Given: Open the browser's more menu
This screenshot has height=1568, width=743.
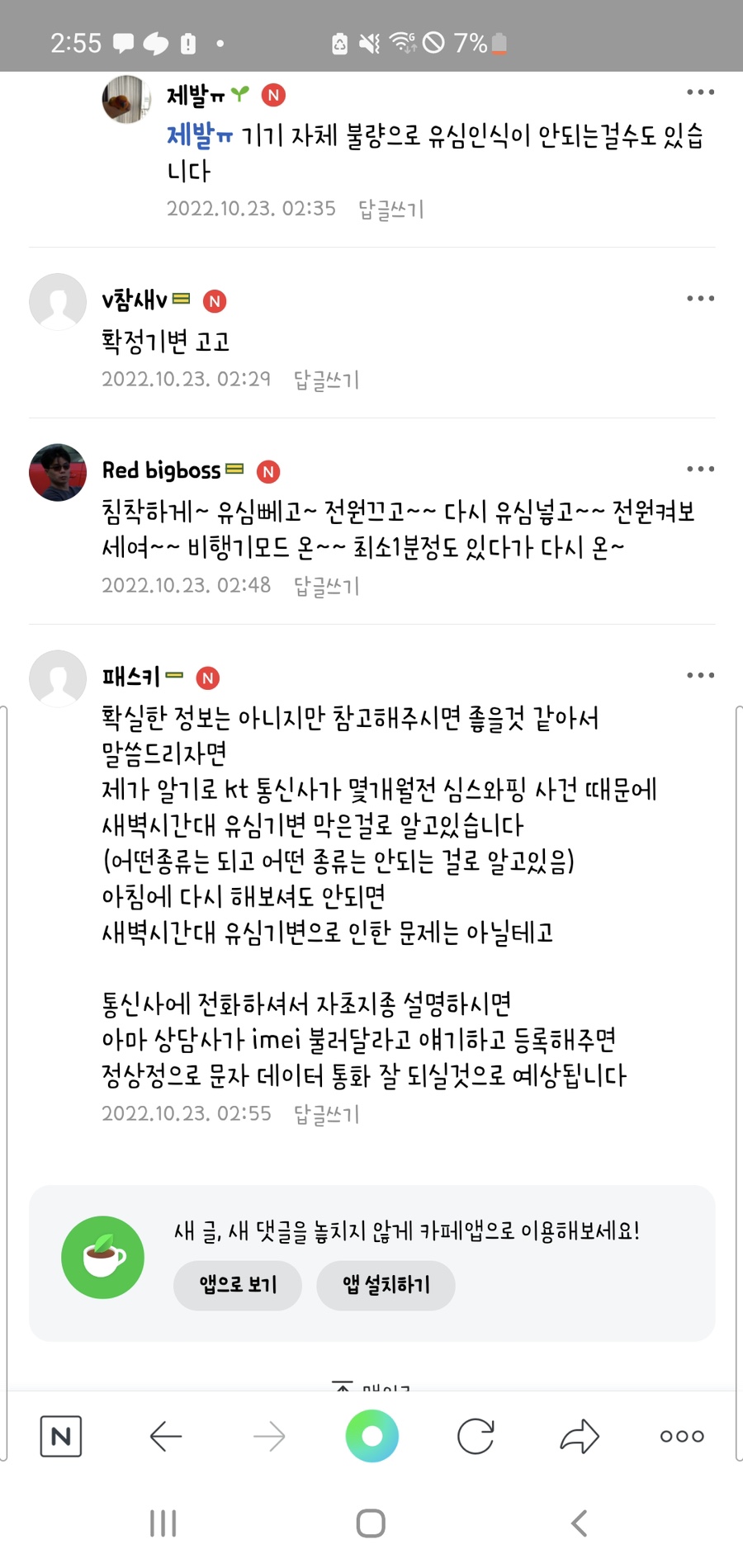Looking at the screenshot, I should (x=682, y=1437).
